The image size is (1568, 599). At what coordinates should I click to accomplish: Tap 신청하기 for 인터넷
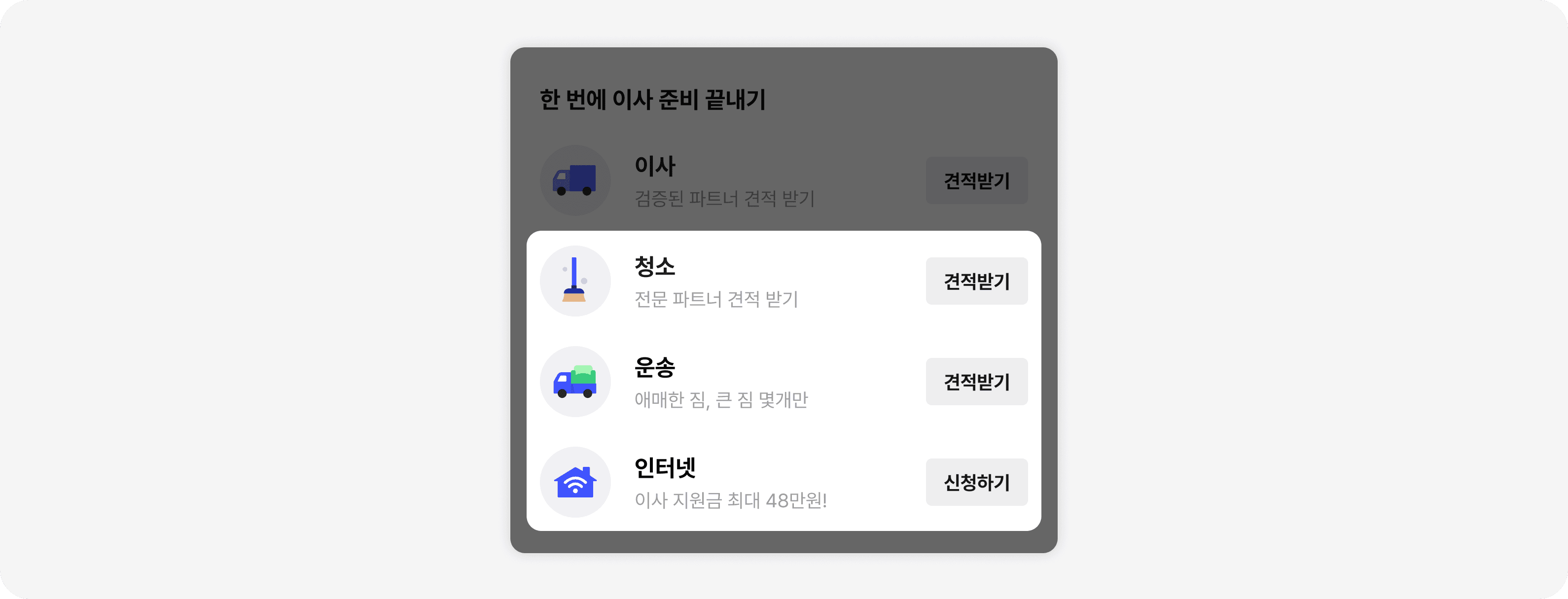point(976,482)
